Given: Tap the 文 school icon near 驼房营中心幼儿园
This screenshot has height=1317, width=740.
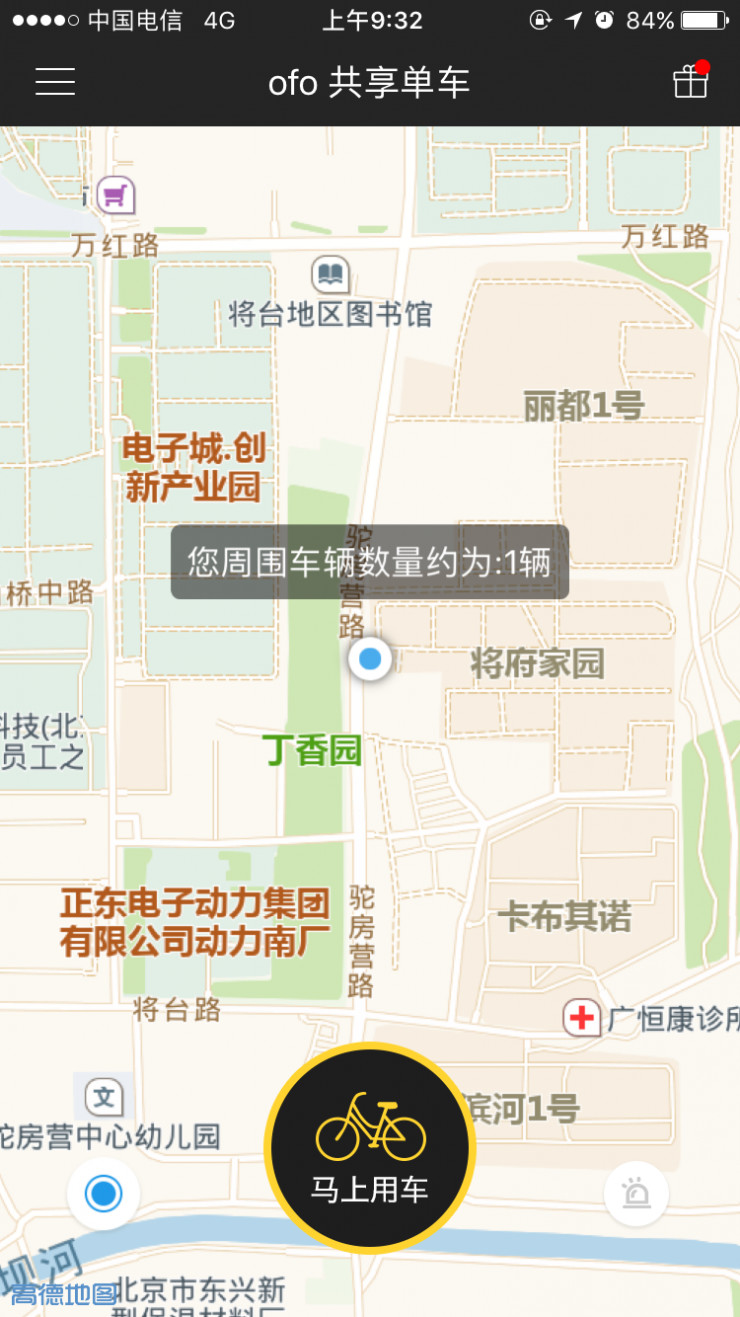Looking at the screenshot, I should pyautogui.click(x=103, y=1097).
